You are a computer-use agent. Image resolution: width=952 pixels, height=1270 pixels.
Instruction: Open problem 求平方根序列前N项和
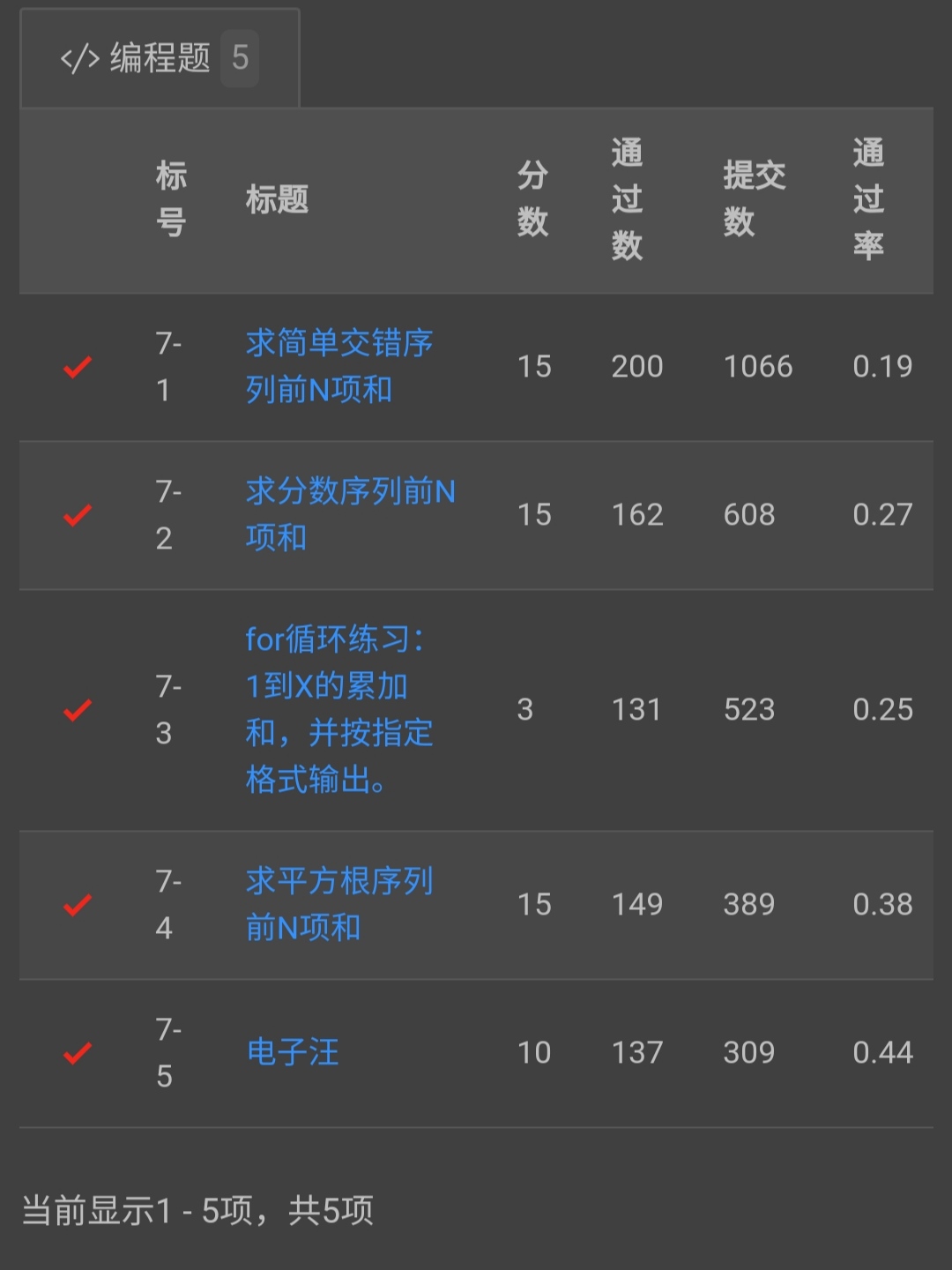click(x=338, y=903)
